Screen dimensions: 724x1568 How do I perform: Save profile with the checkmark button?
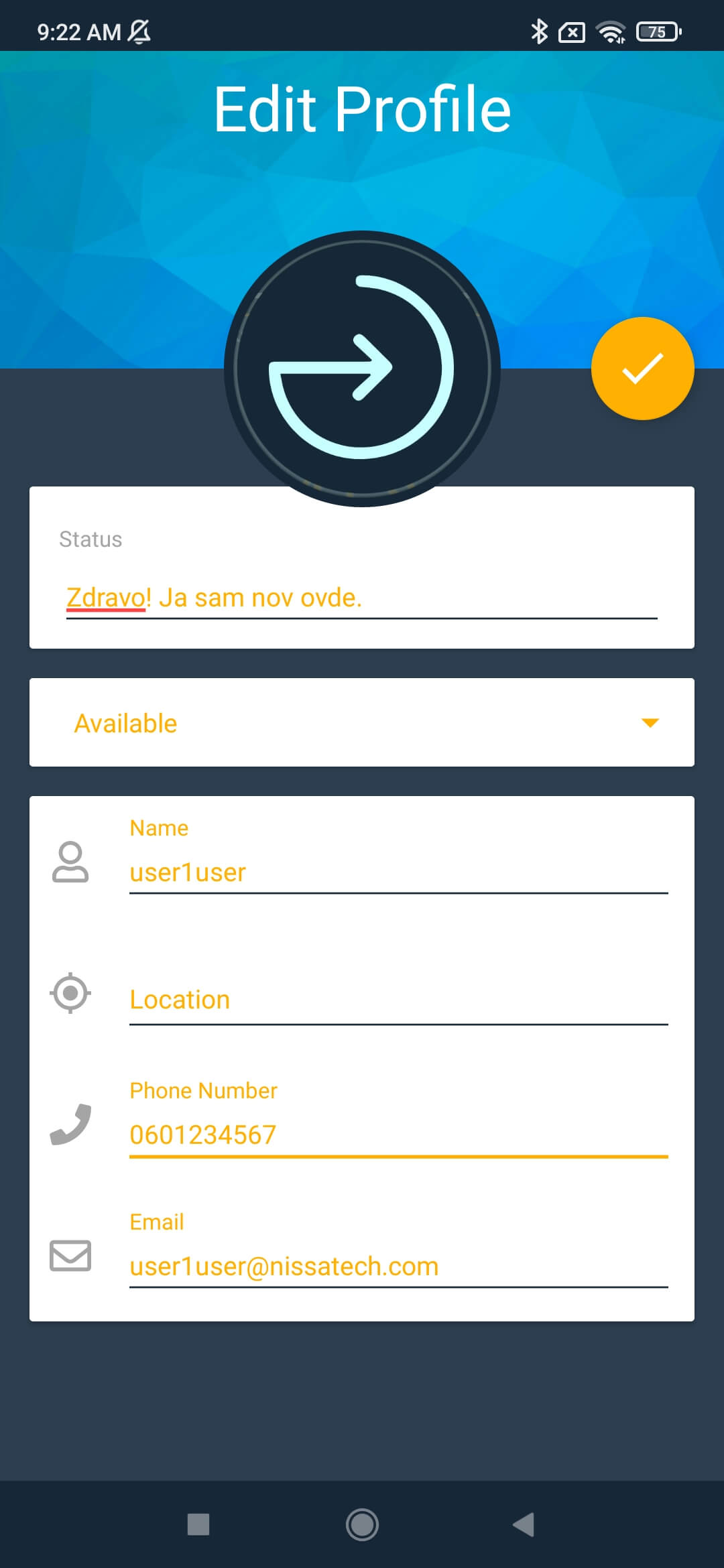[642, 369]
